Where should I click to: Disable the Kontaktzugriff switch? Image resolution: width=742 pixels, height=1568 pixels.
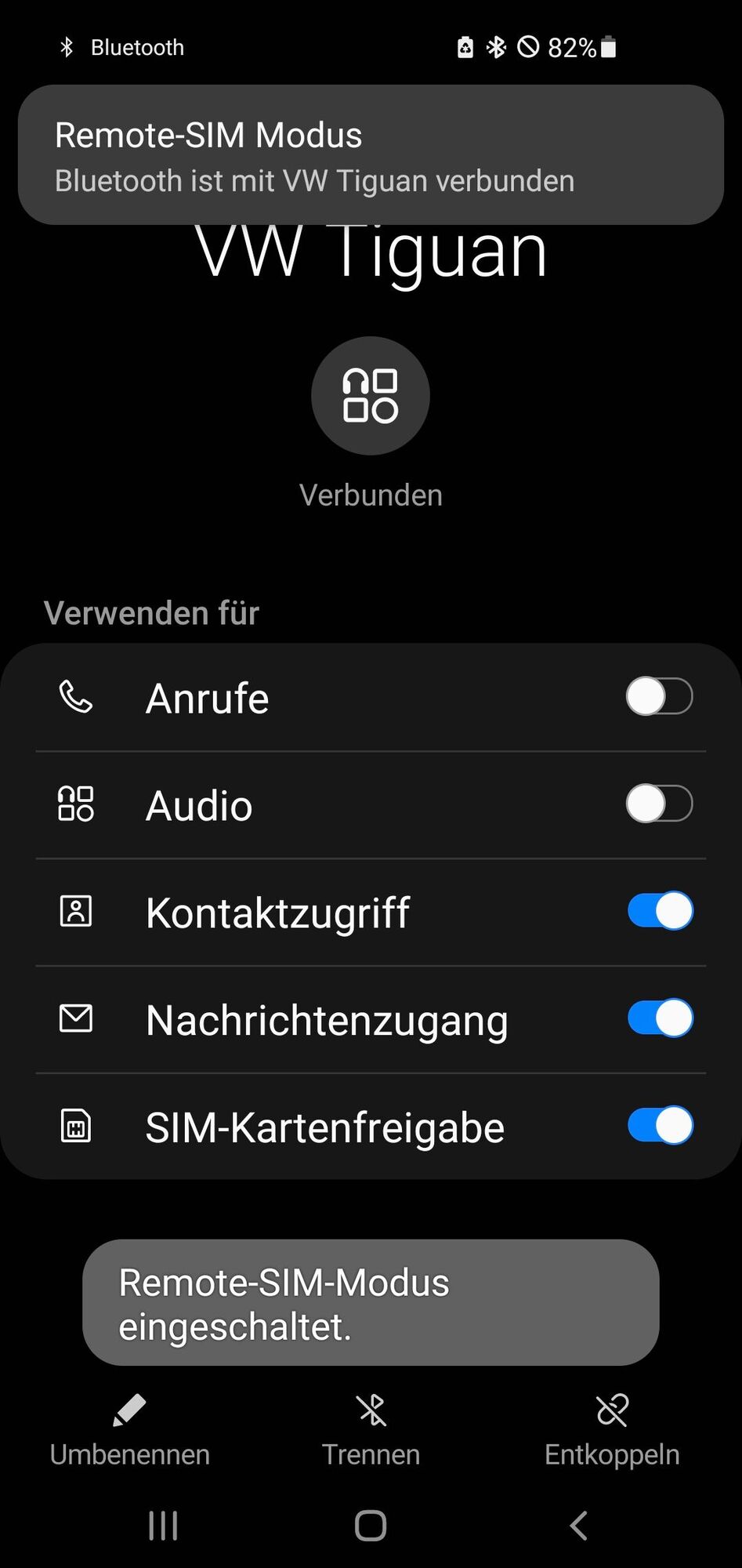(x=659, y=912)
